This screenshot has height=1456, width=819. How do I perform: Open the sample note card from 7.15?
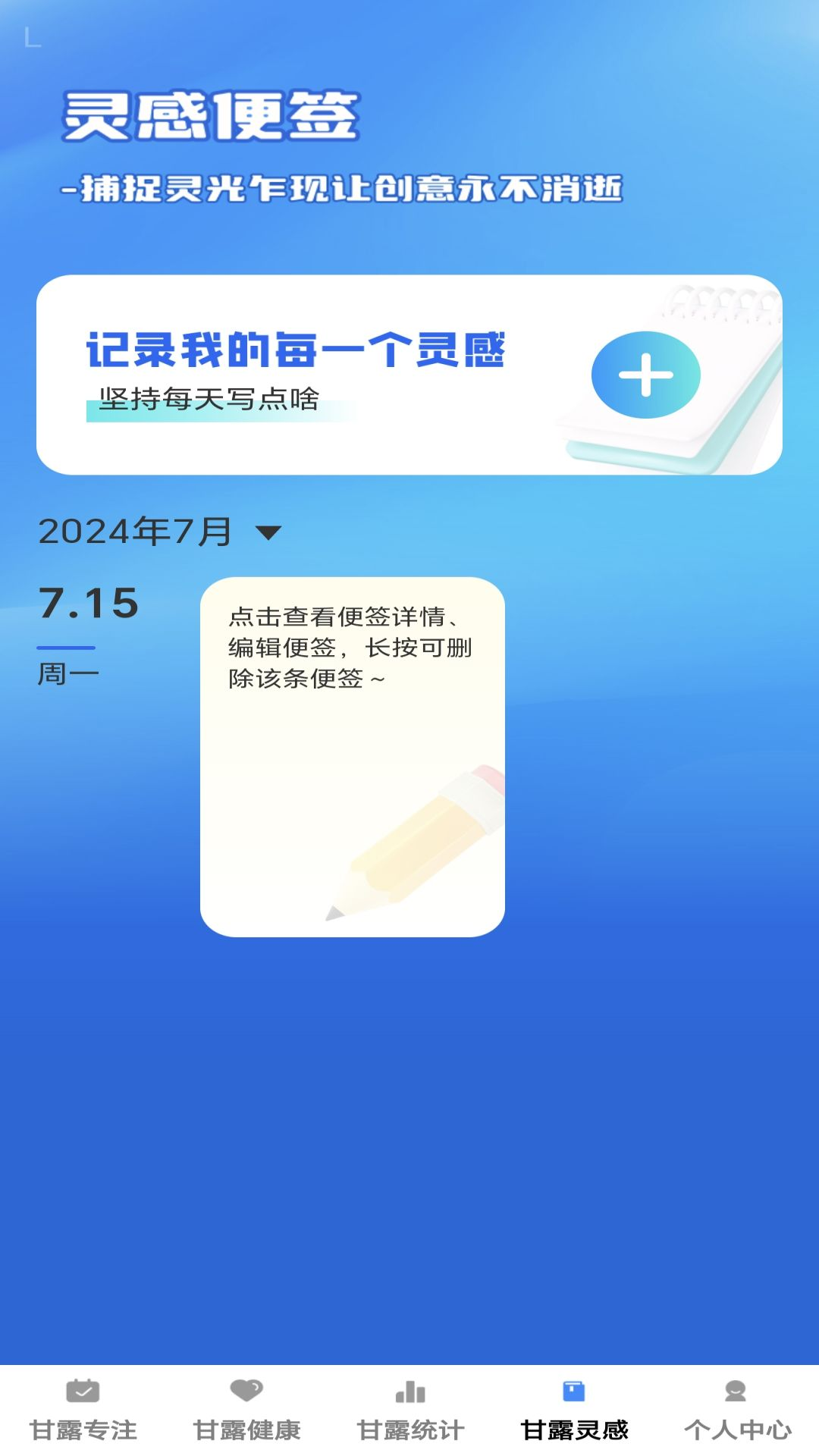pos(352,756)
